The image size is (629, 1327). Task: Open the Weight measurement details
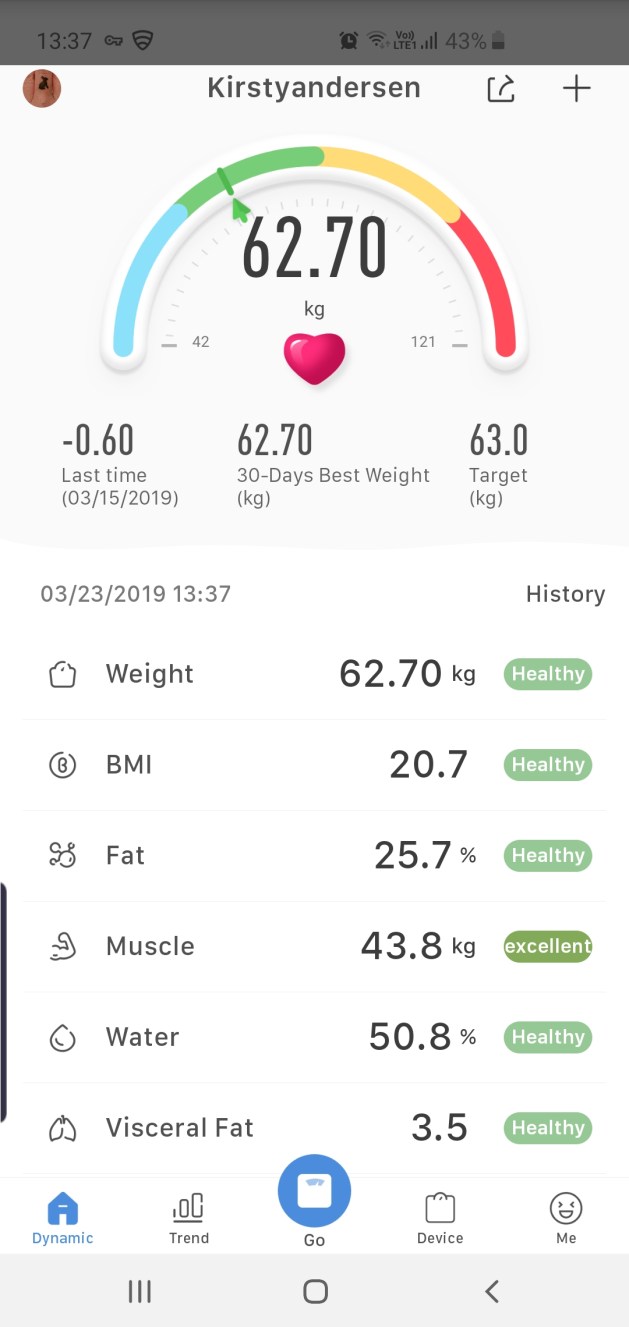click(x=314, y=674)
